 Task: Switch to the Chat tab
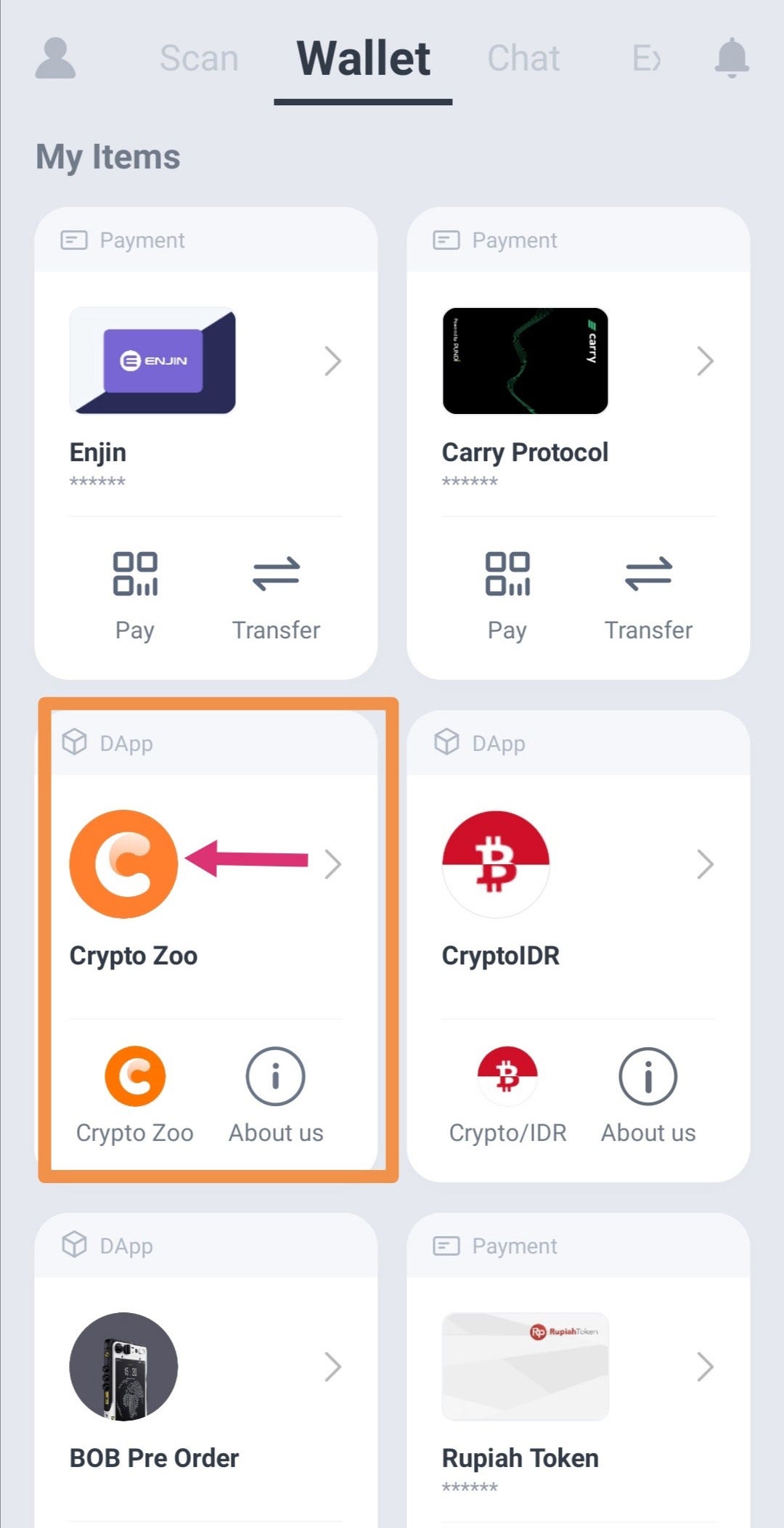[523, 59]
